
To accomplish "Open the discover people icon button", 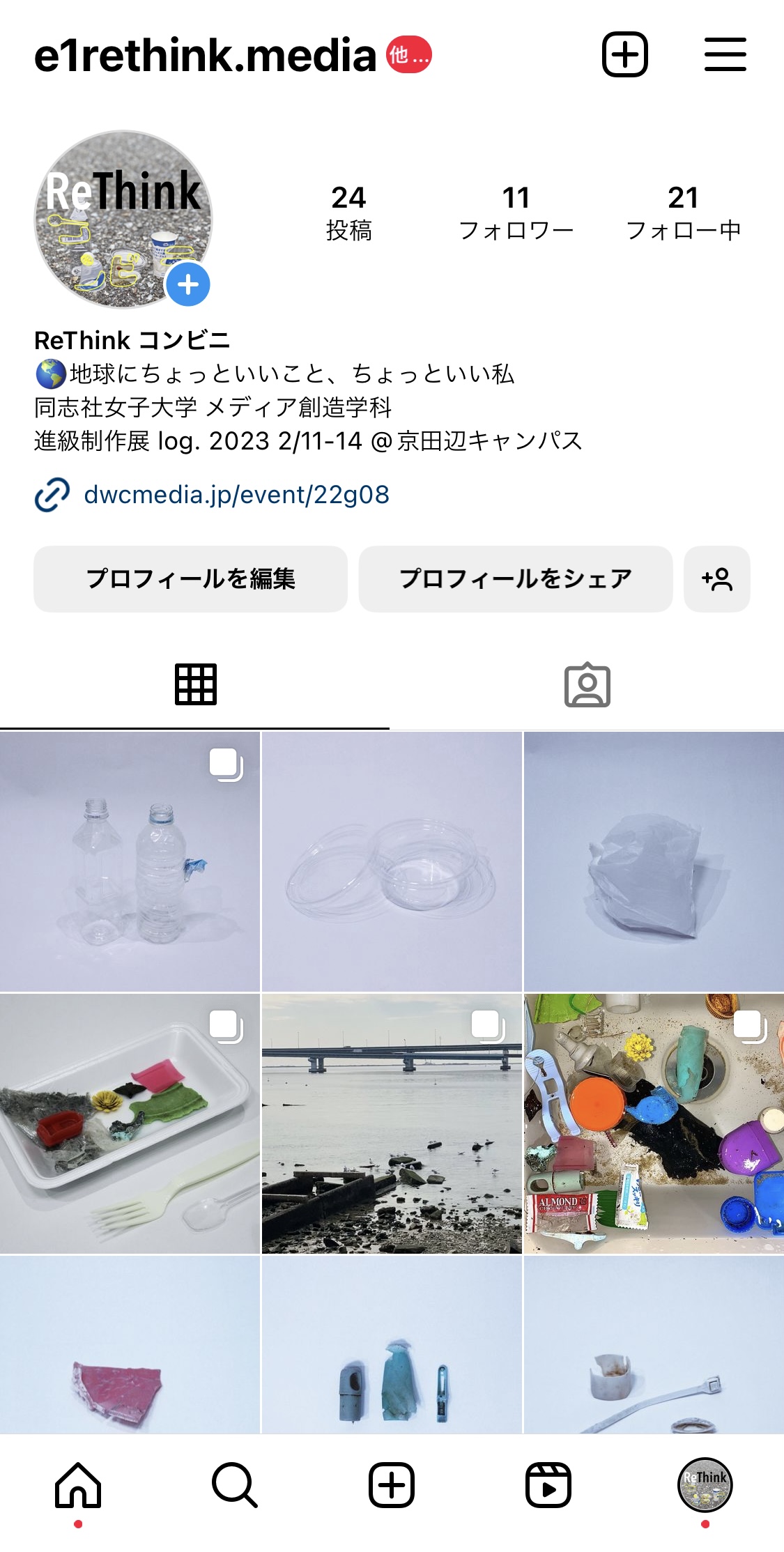I will point(716,579).
